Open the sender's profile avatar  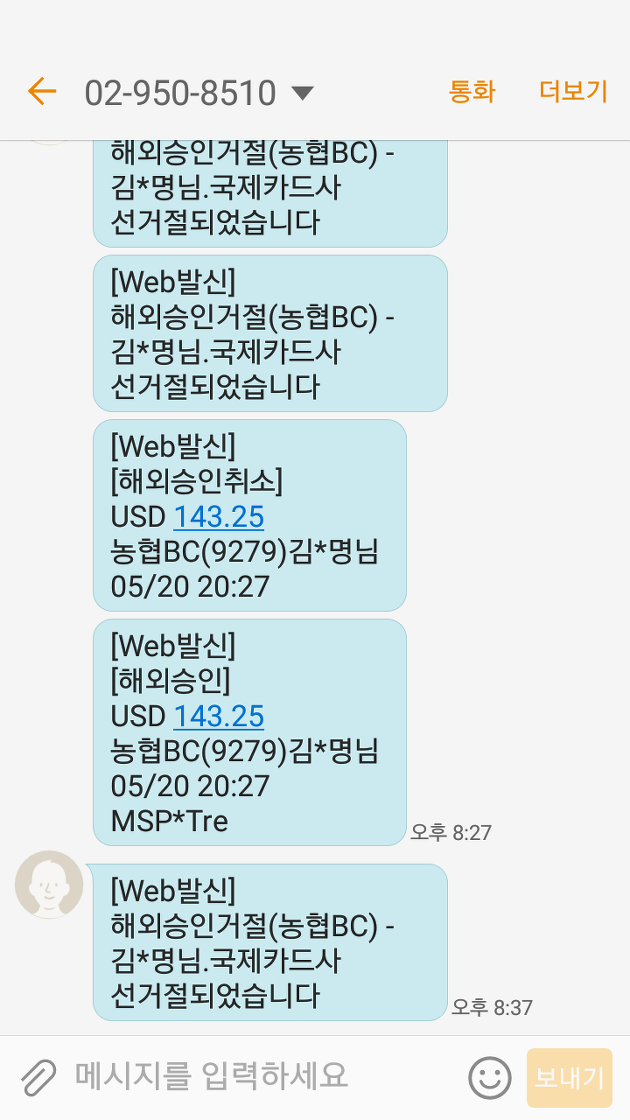pyautogui.click(x=49, y=884)
